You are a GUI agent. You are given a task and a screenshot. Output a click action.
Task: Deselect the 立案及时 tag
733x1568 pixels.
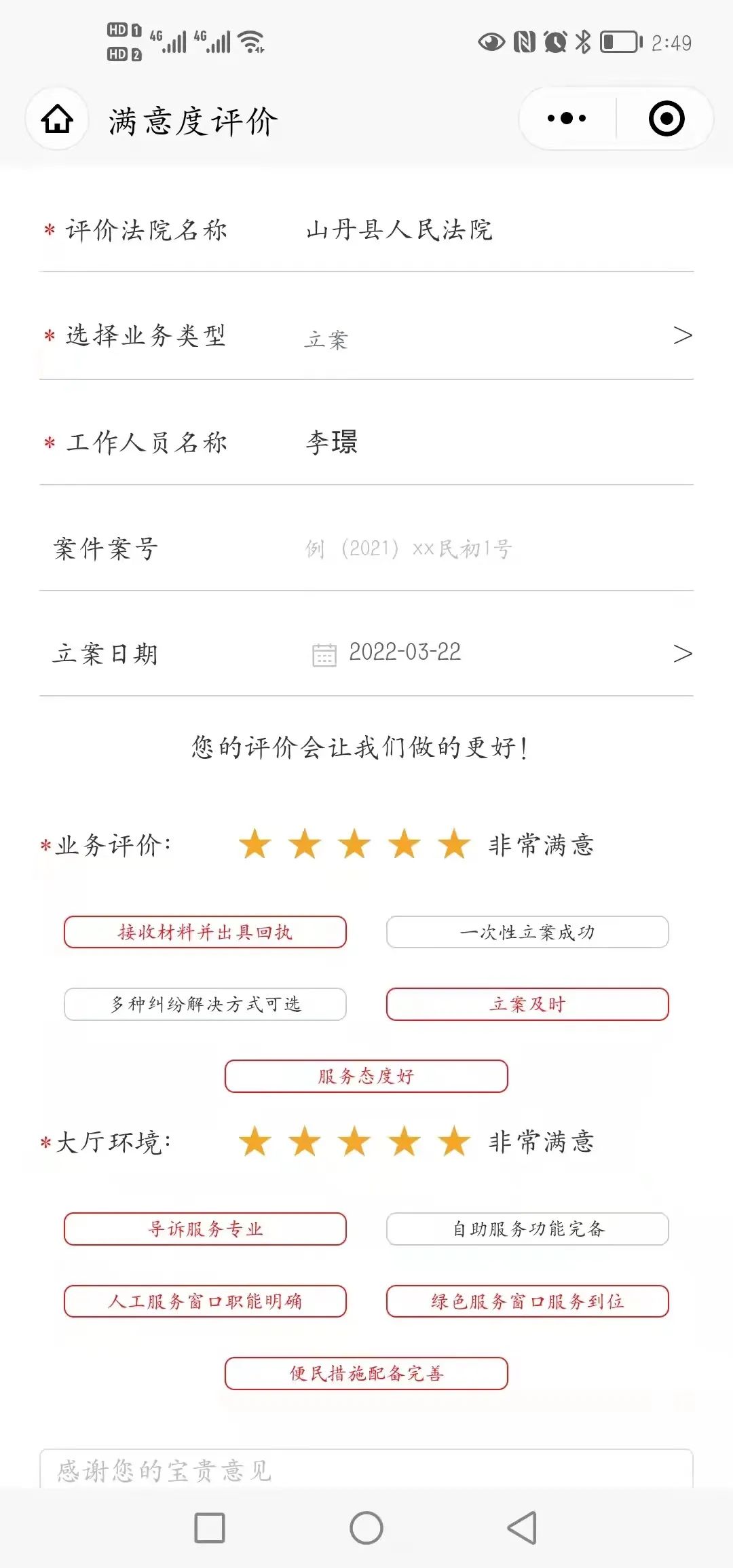[x=527, y=1004]
